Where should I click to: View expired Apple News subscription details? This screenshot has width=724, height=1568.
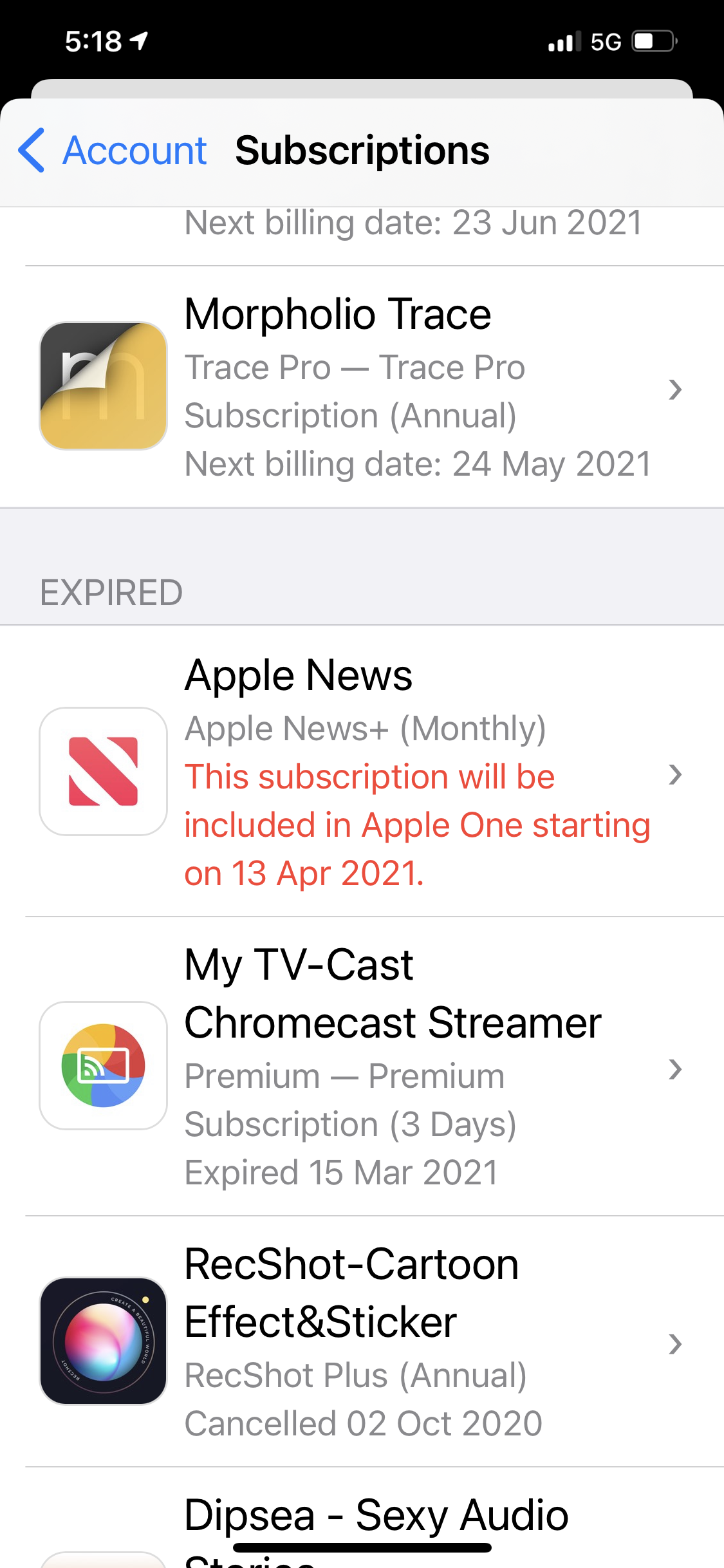[360, 772]
